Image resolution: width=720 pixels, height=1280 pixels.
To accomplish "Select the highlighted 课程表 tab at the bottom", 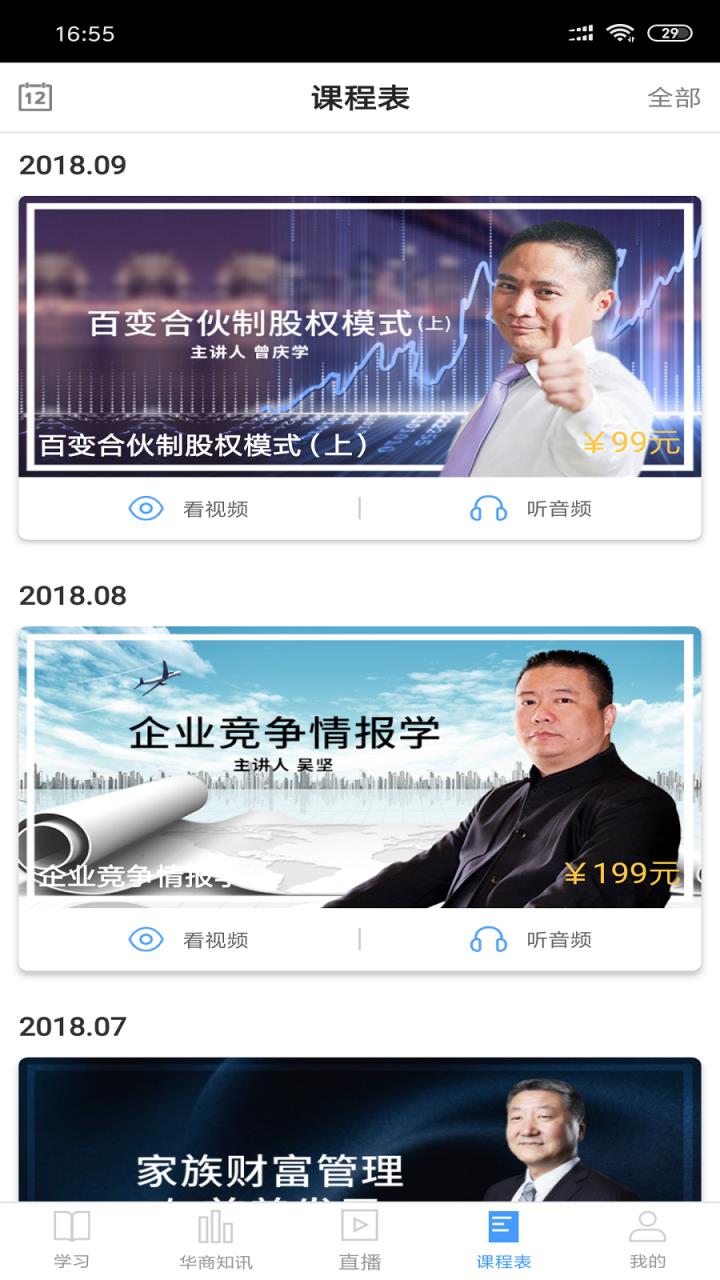I will [x=504, y=1240].
